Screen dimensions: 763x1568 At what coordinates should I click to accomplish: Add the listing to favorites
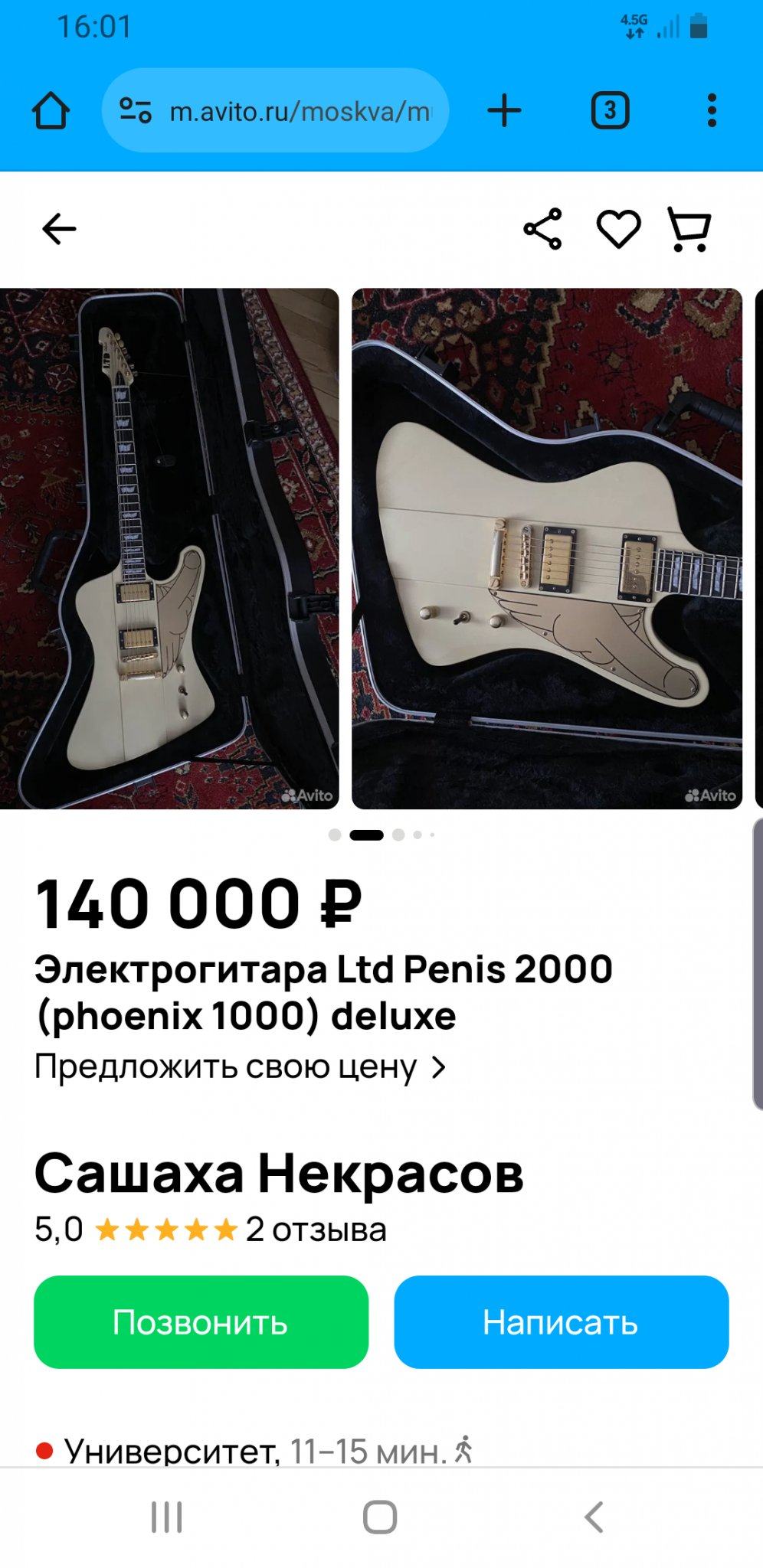click(618, 229)
